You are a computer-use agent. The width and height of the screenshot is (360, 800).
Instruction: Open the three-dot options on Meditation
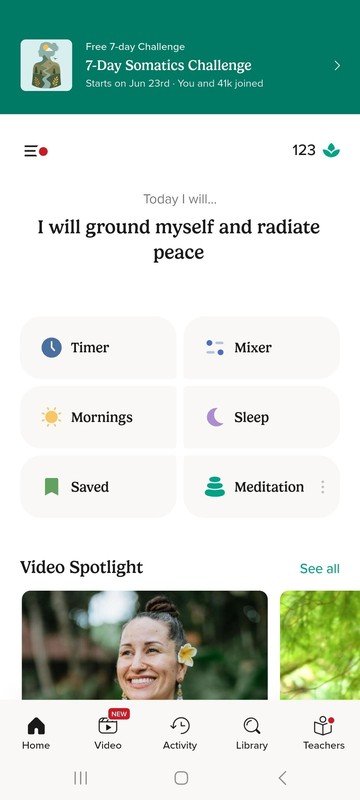322,487
